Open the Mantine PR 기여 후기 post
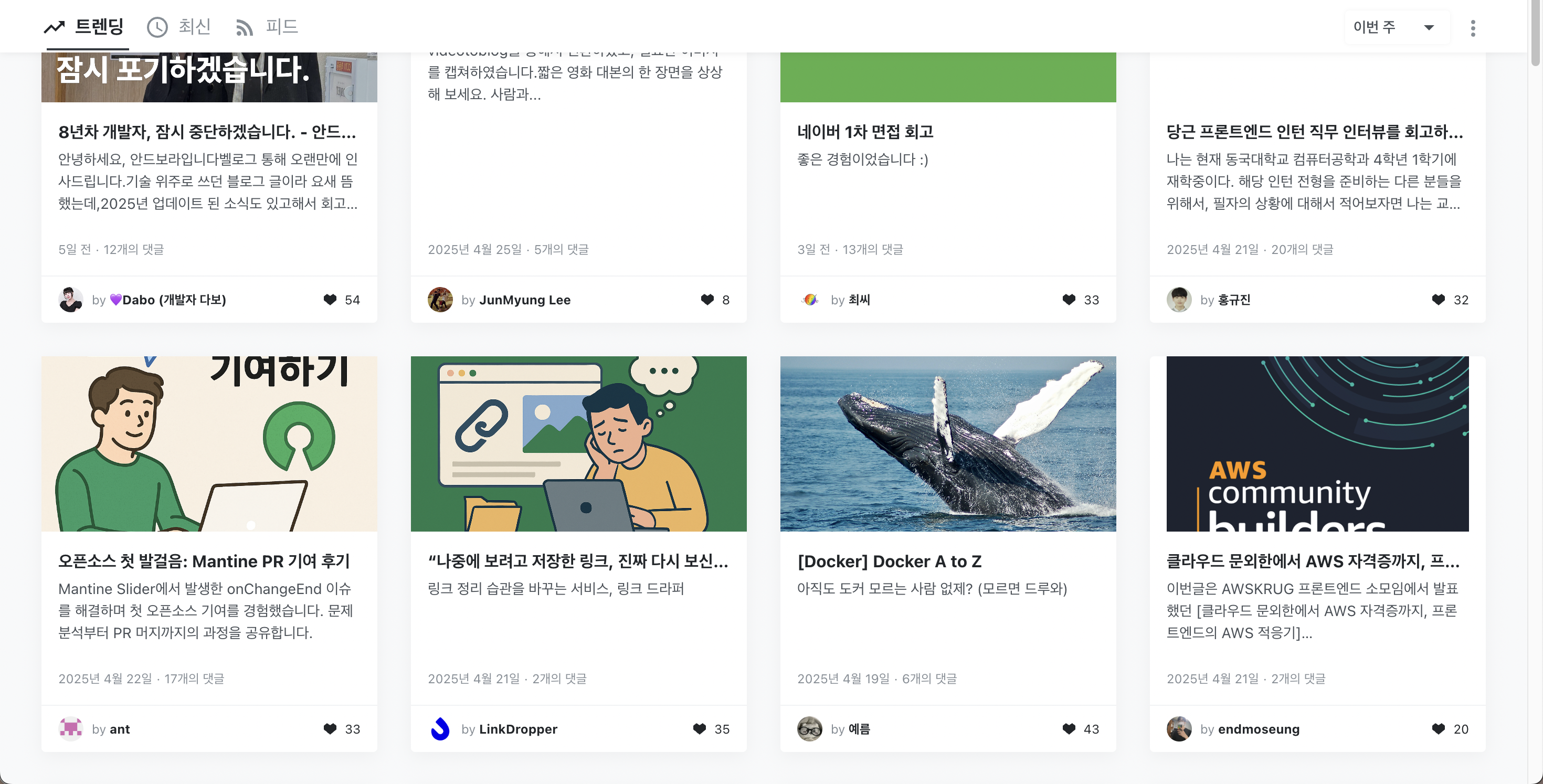 (204, 561)
